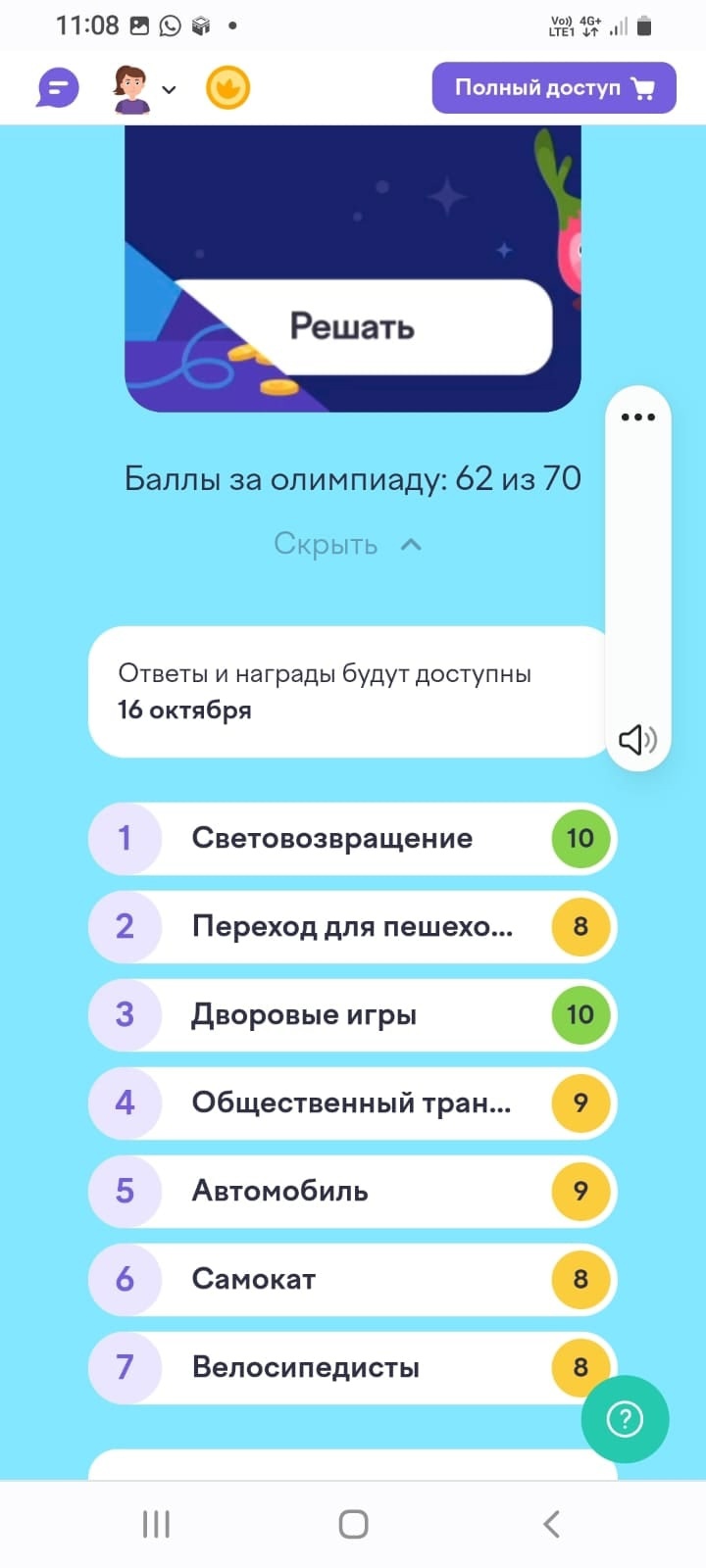Open the gold crown rewards icon

tap(227, 88)
